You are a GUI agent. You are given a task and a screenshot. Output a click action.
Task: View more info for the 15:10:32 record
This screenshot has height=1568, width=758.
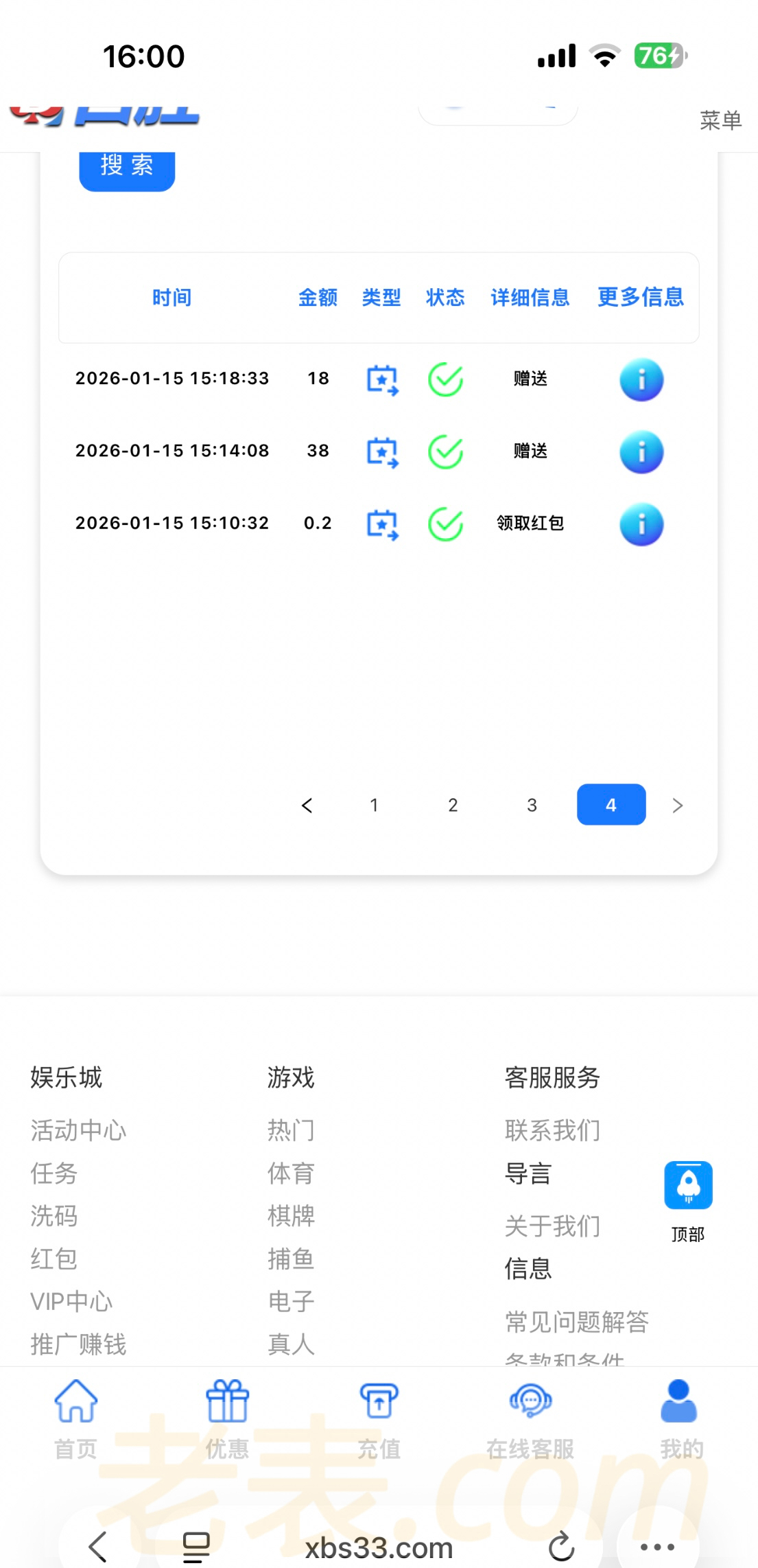641,524
